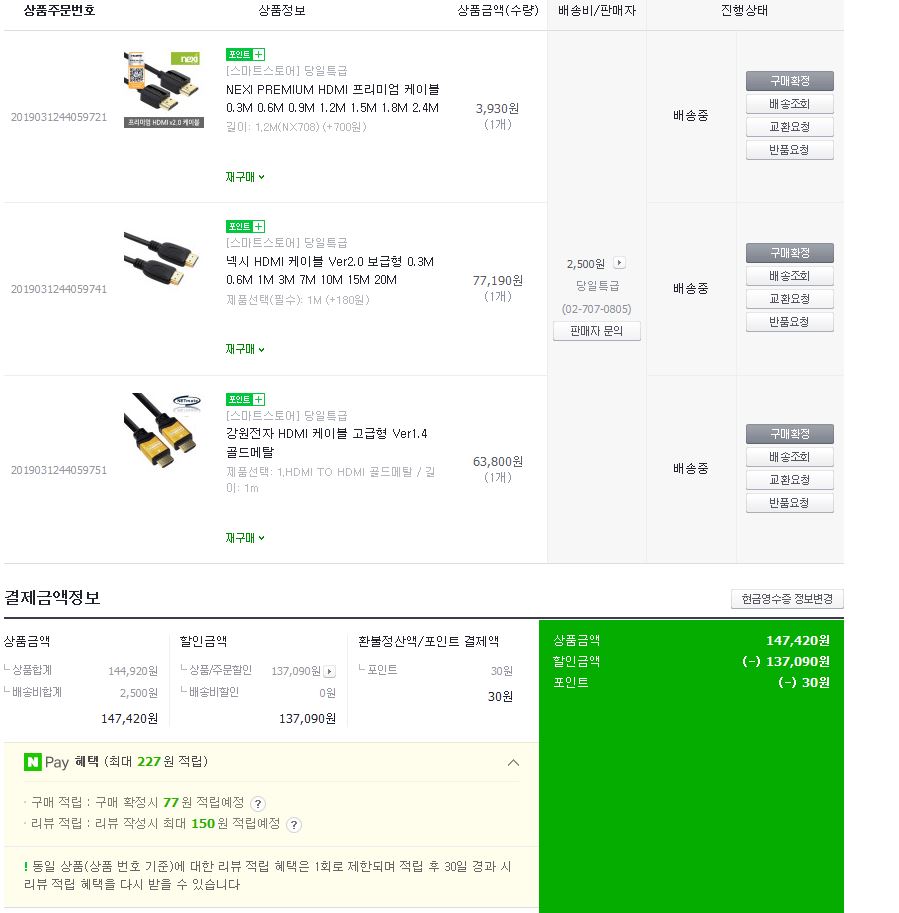The image size is (899, 913).
Task: Expand shipping fee details arrow beside 2,500원
Action: (619, 263)
